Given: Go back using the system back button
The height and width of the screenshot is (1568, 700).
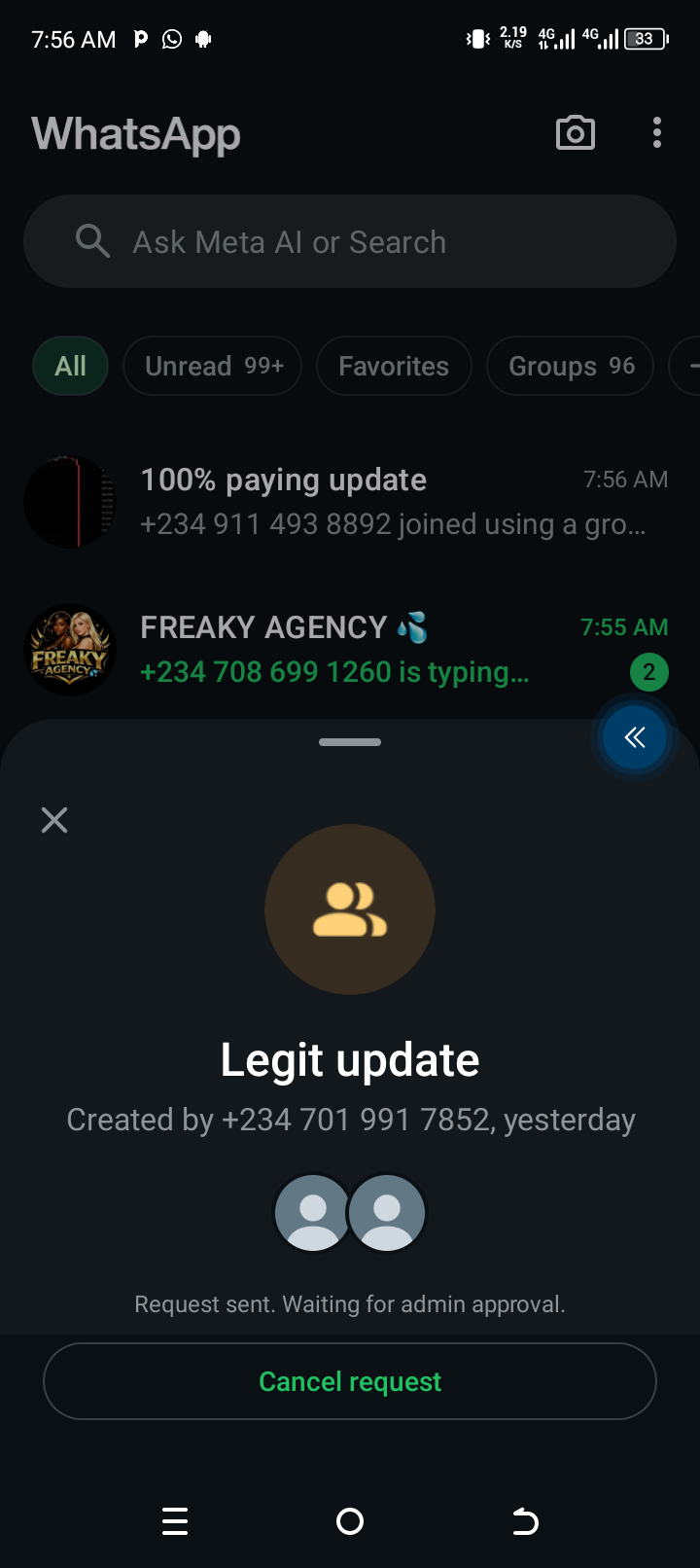Looking at the screenshot, I should point(525,1521).
